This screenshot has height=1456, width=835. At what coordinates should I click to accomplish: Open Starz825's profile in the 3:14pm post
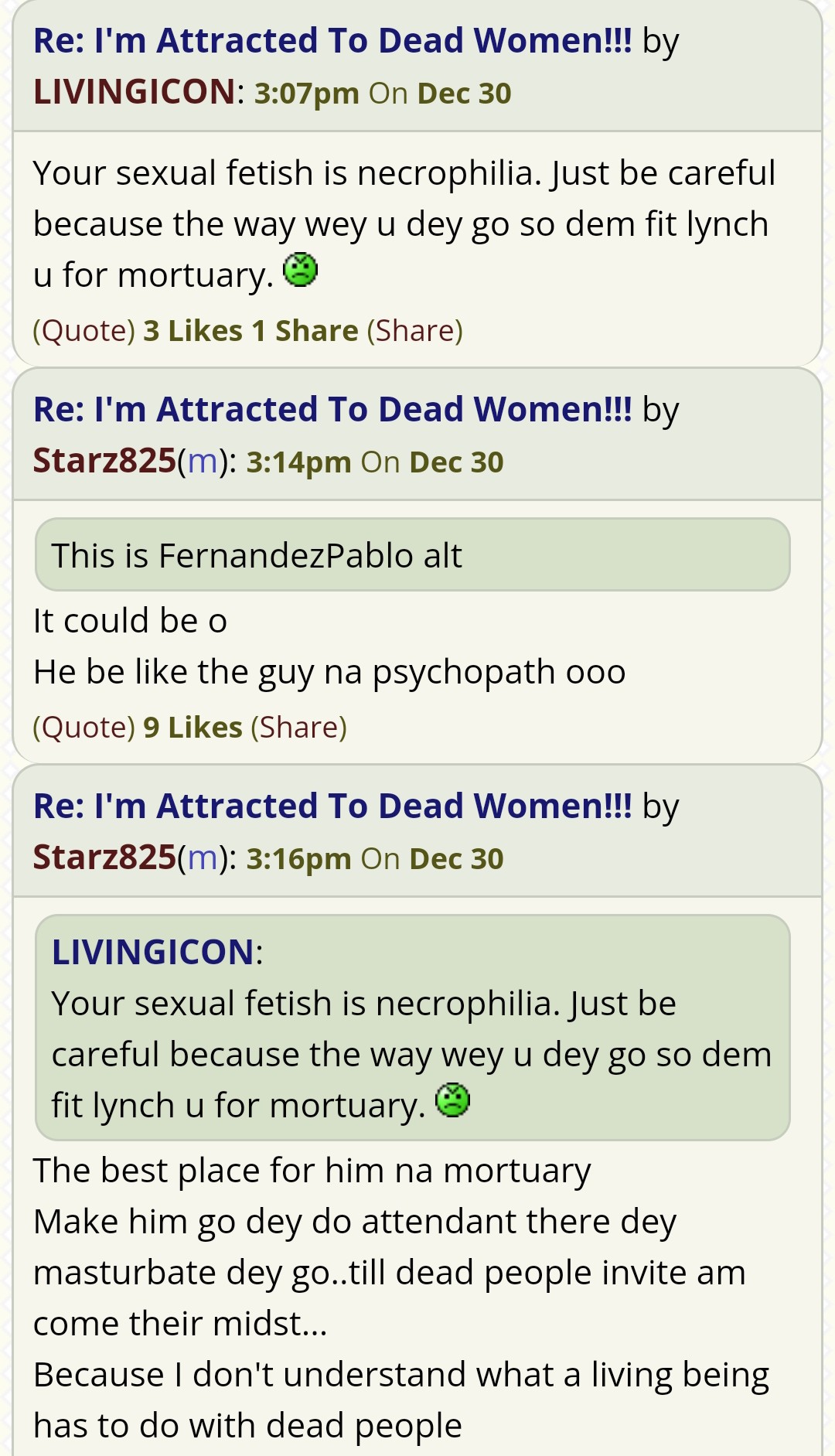point(105,461)
